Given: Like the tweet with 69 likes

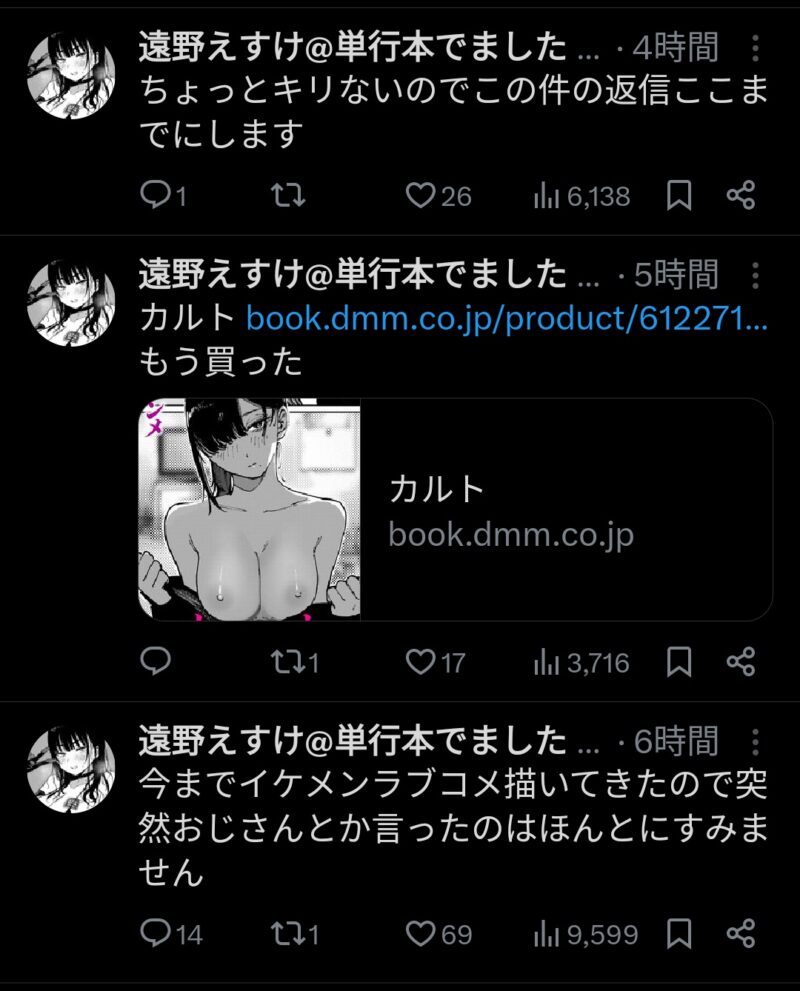Looking at the screenshot, I should [x=420, y=933].
